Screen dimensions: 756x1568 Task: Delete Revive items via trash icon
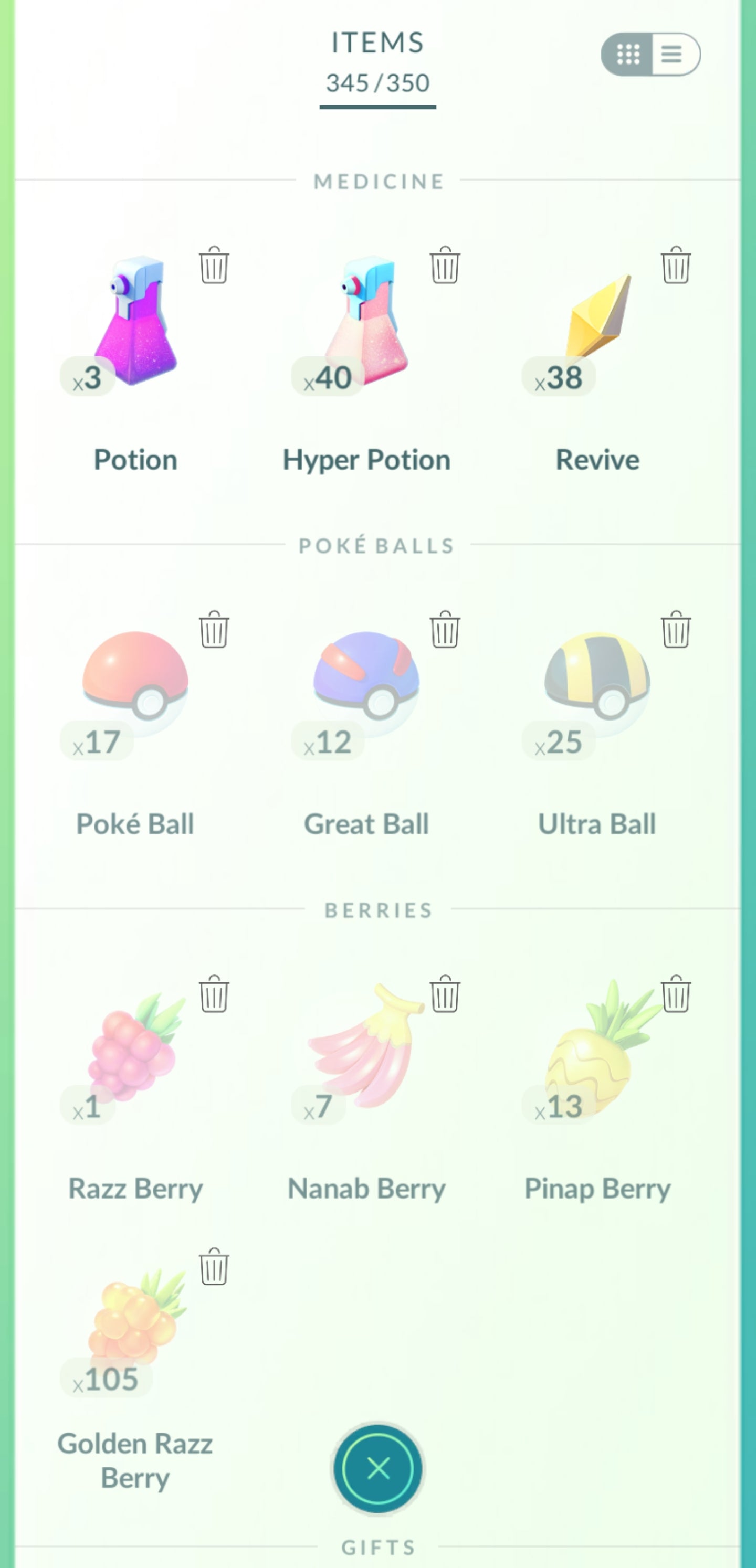[x=676, y=265]
